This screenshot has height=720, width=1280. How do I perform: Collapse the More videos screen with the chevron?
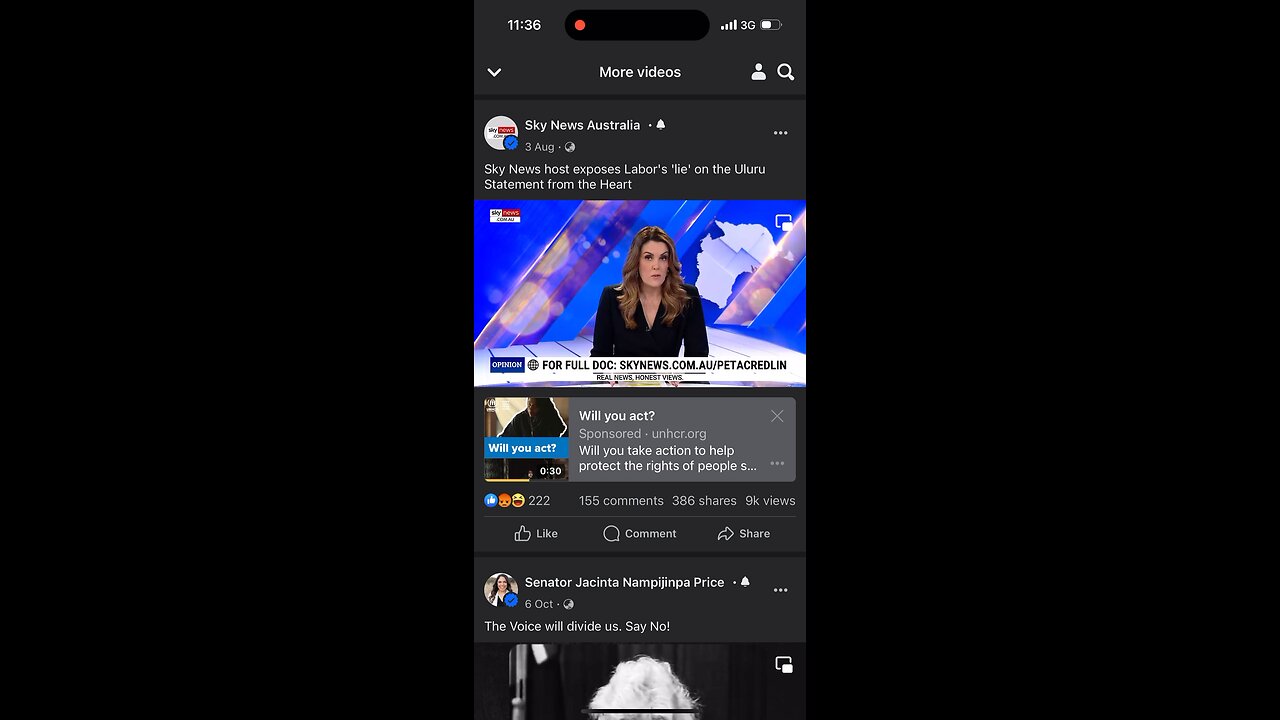(494, 72)
